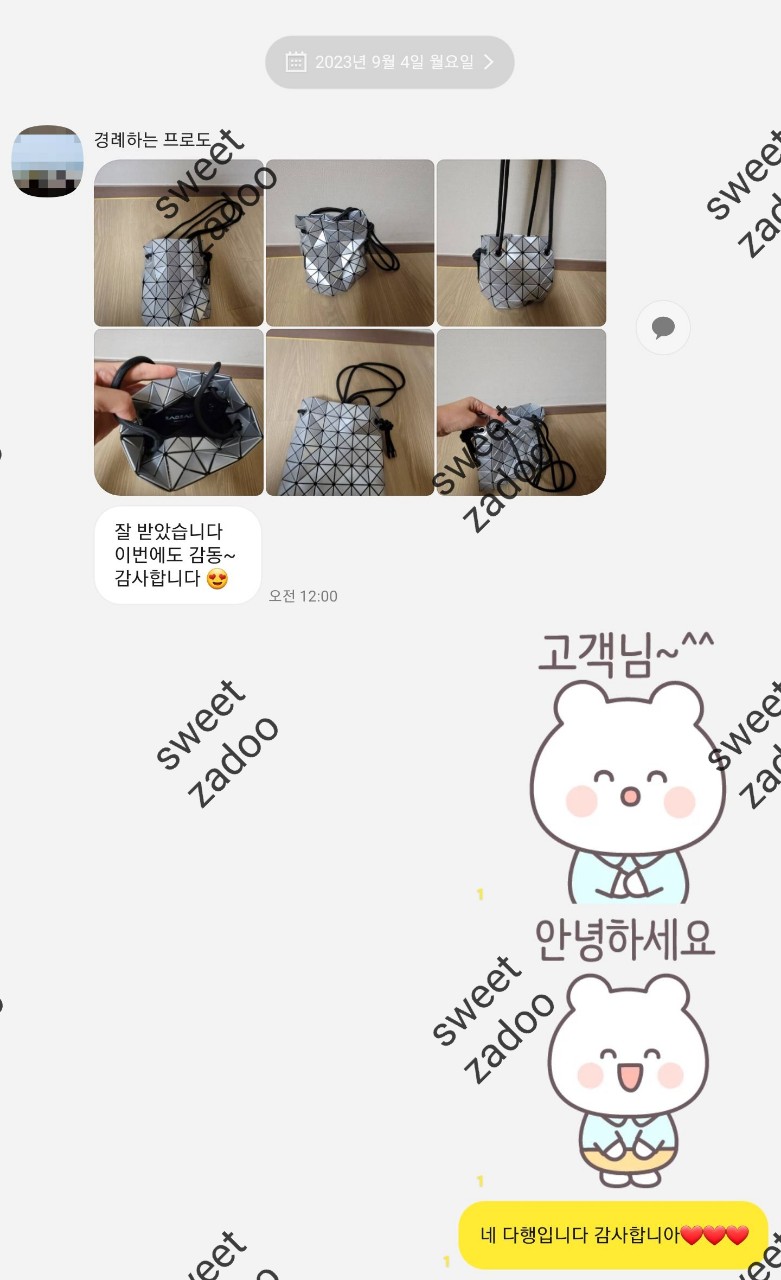View the last photo in the bag album
This screenshot has width=781, height=1280.
(x=521, y=412)
